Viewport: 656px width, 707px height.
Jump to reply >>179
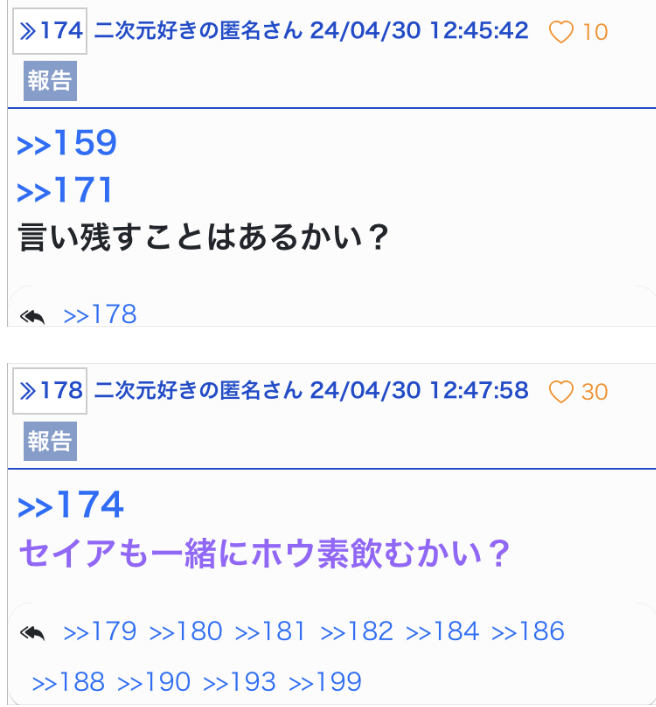pos(99,632)
